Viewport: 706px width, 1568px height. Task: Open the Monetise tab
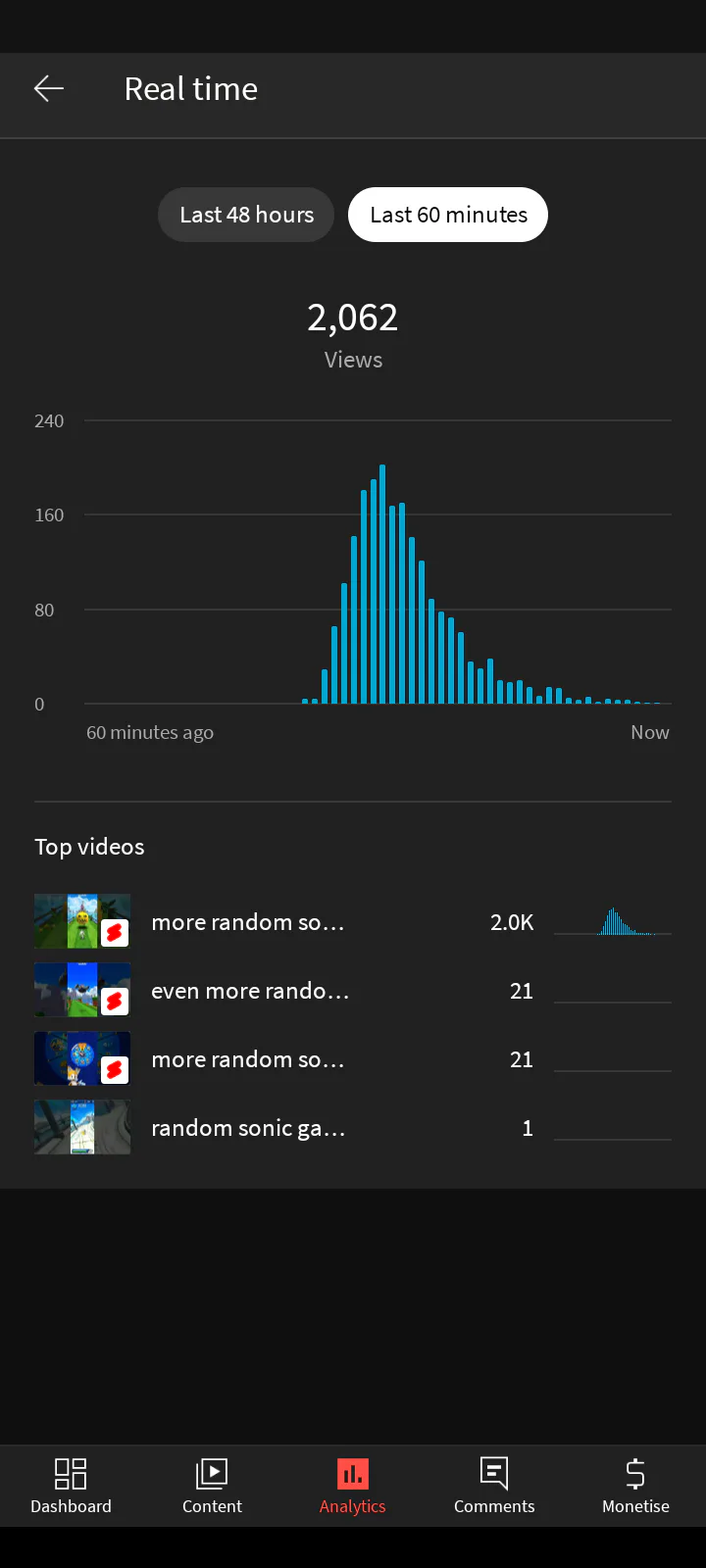[x=635, y=1486]
